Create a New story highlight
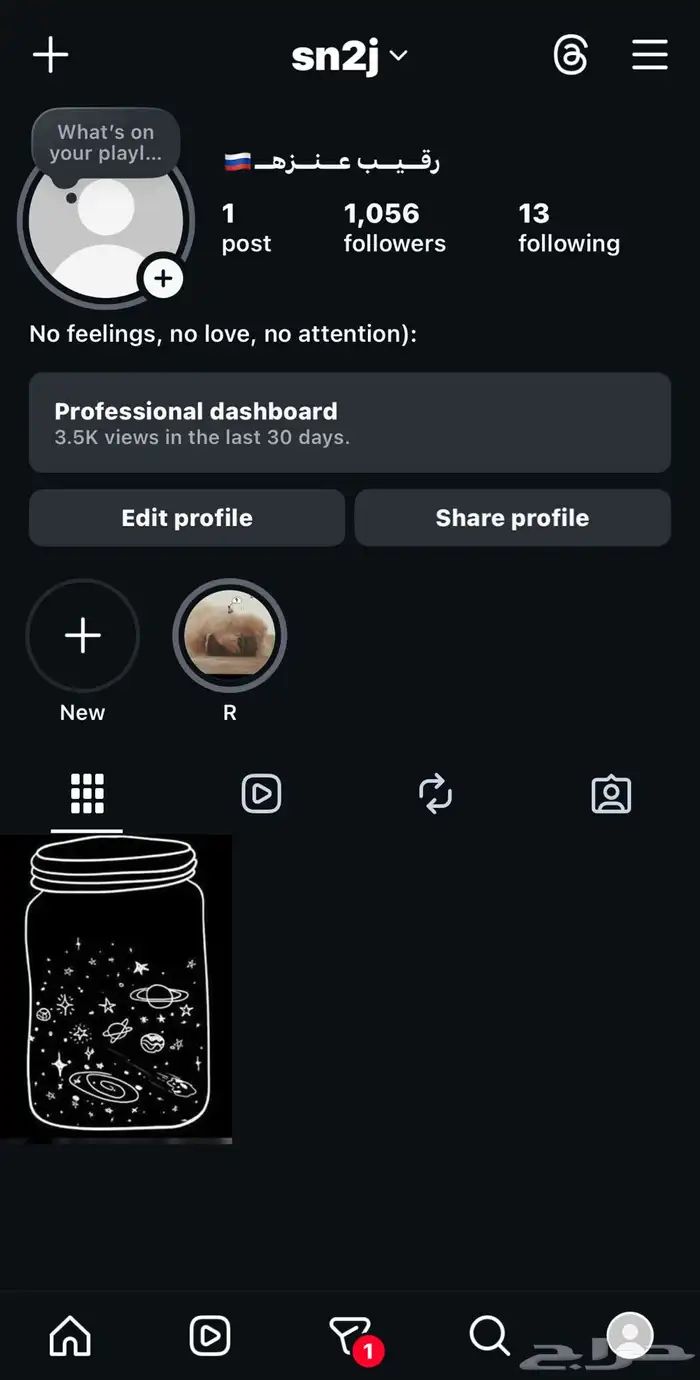This screenshot has height=1380, width=700. (x=82, y=636)
